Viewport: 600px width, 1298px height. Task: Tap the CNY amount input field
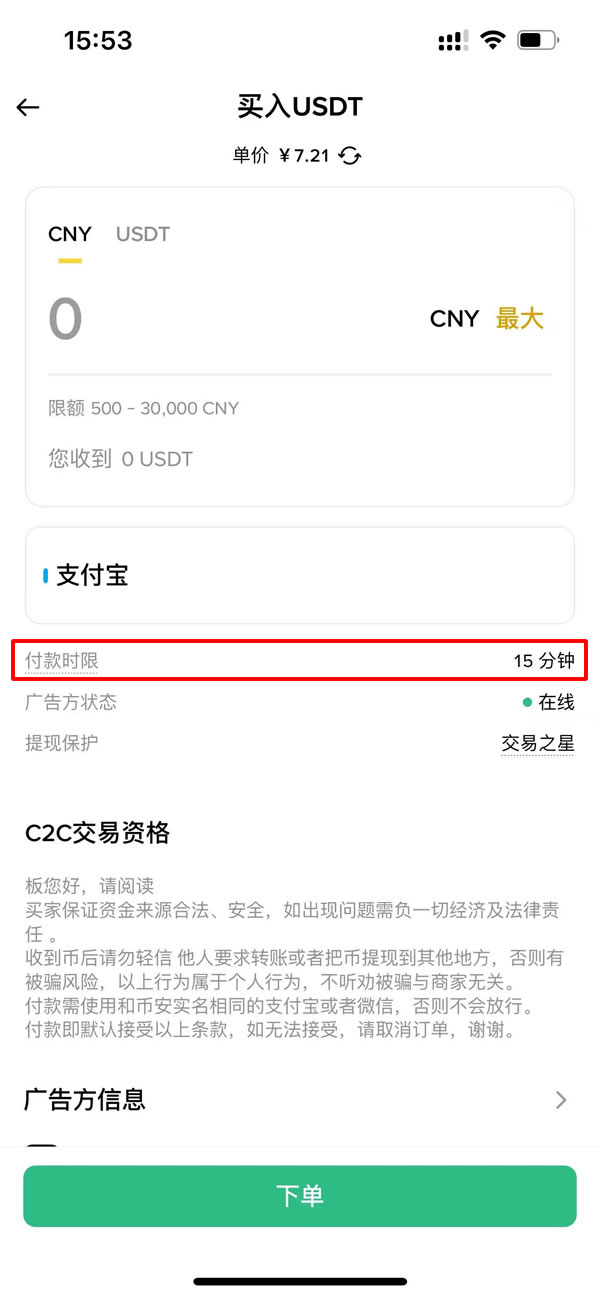(230, 319)
